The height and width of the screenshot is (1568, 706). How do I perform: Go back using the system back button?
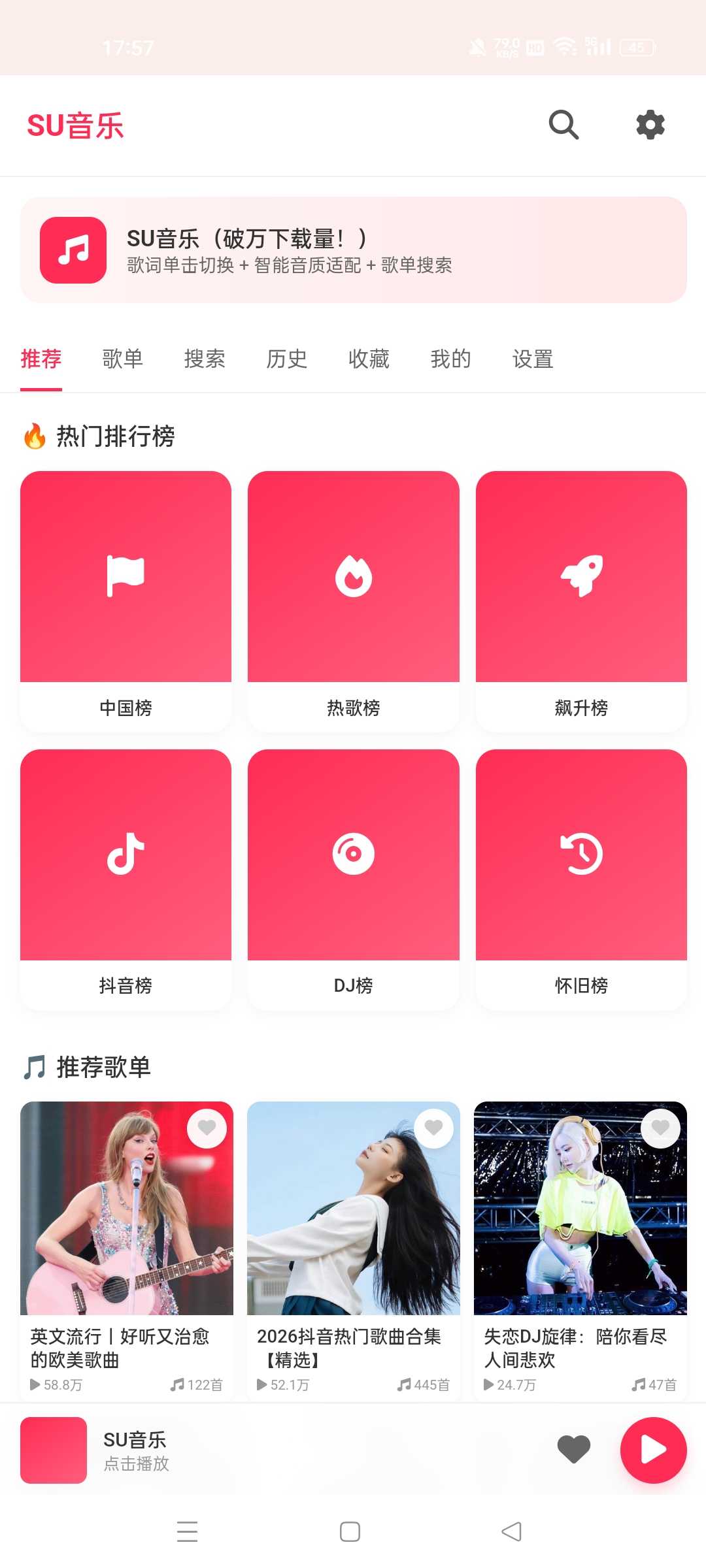click(x=511, y=1531)
